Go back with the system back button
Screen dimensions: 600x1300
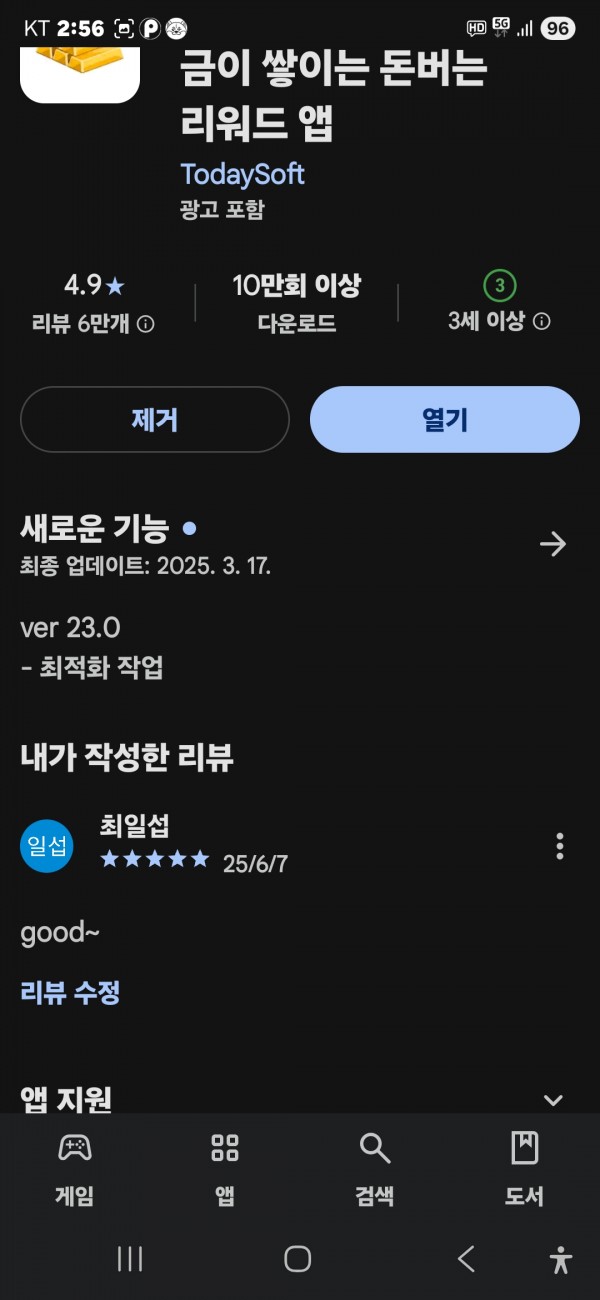pos(466,1259)
